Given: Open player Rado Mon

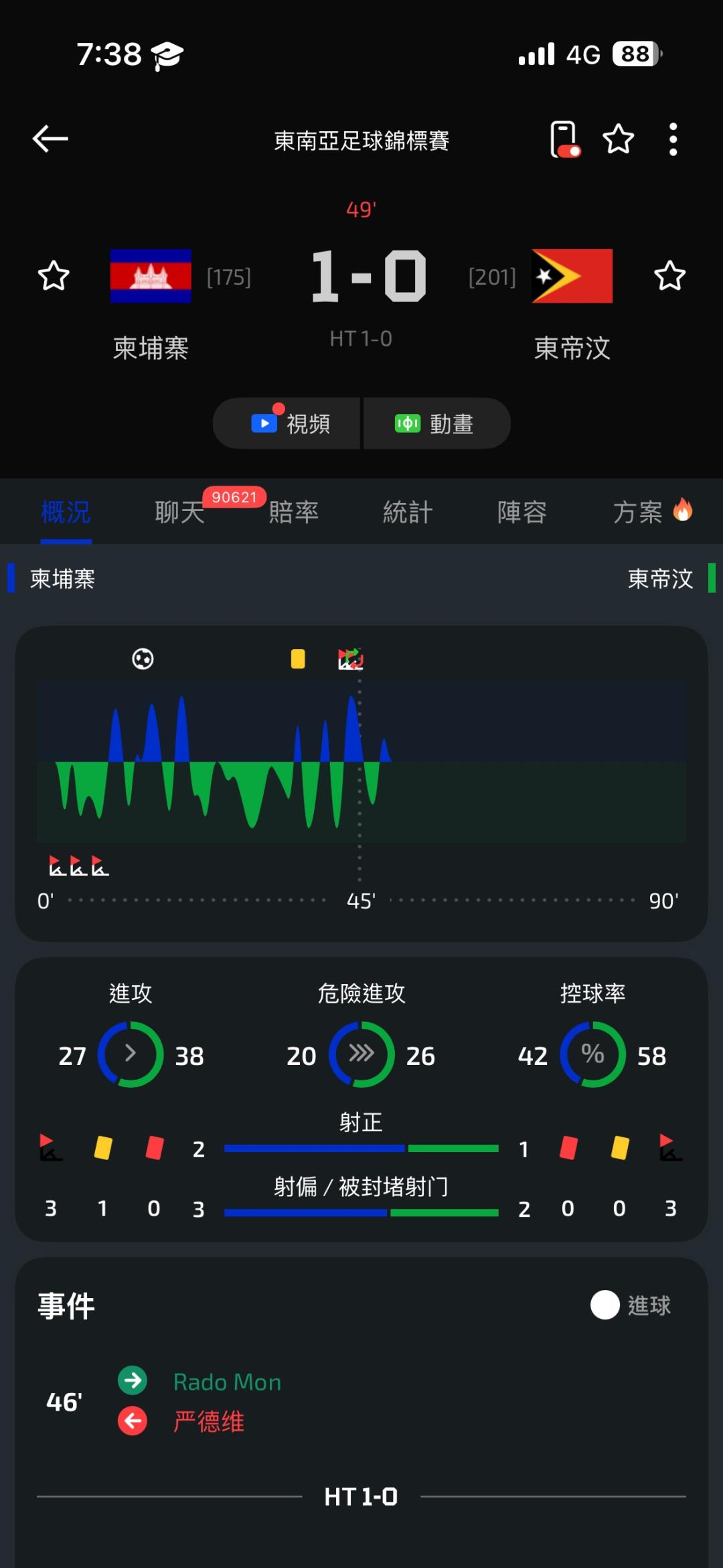Looking at the screenshot, I should pos(227,1382).
